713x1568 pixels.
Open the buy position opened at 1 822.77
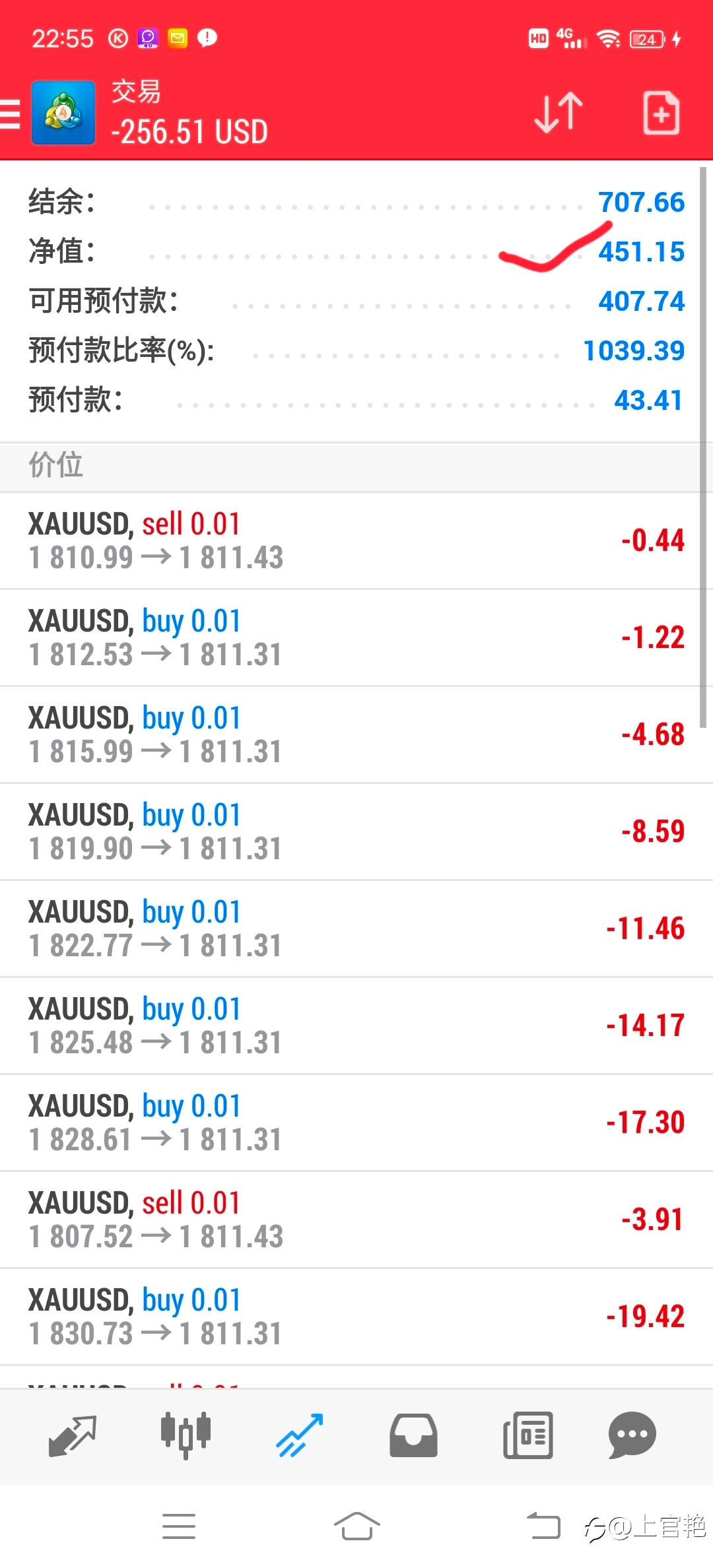[356, 929]
